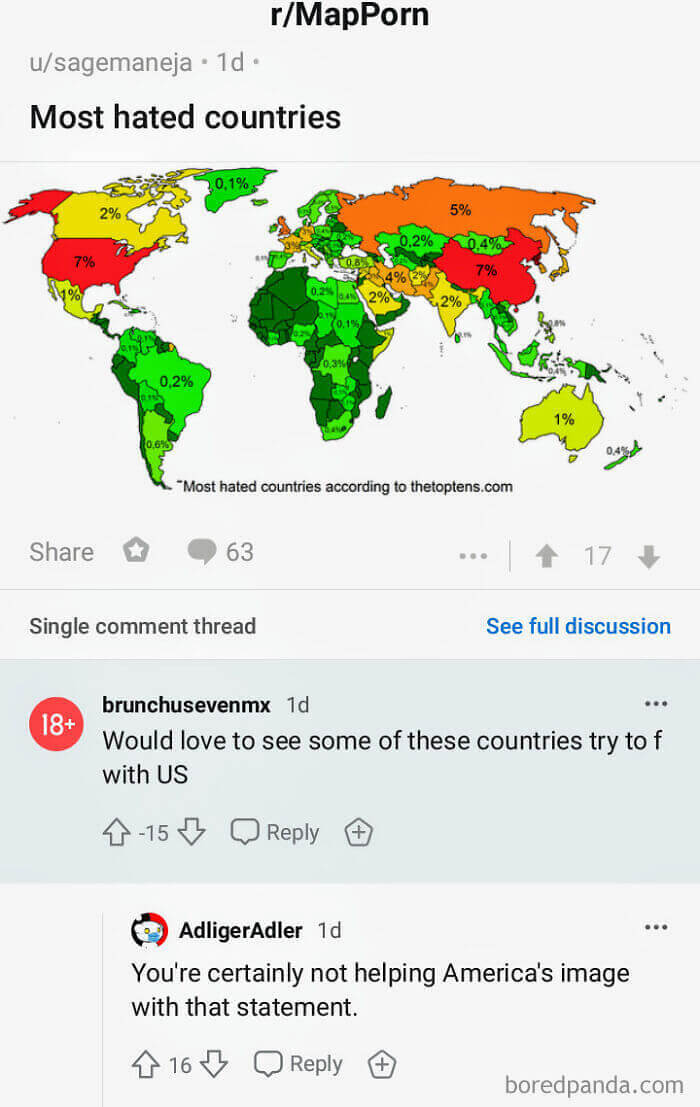Open AdligerAdler's profile

240,930
